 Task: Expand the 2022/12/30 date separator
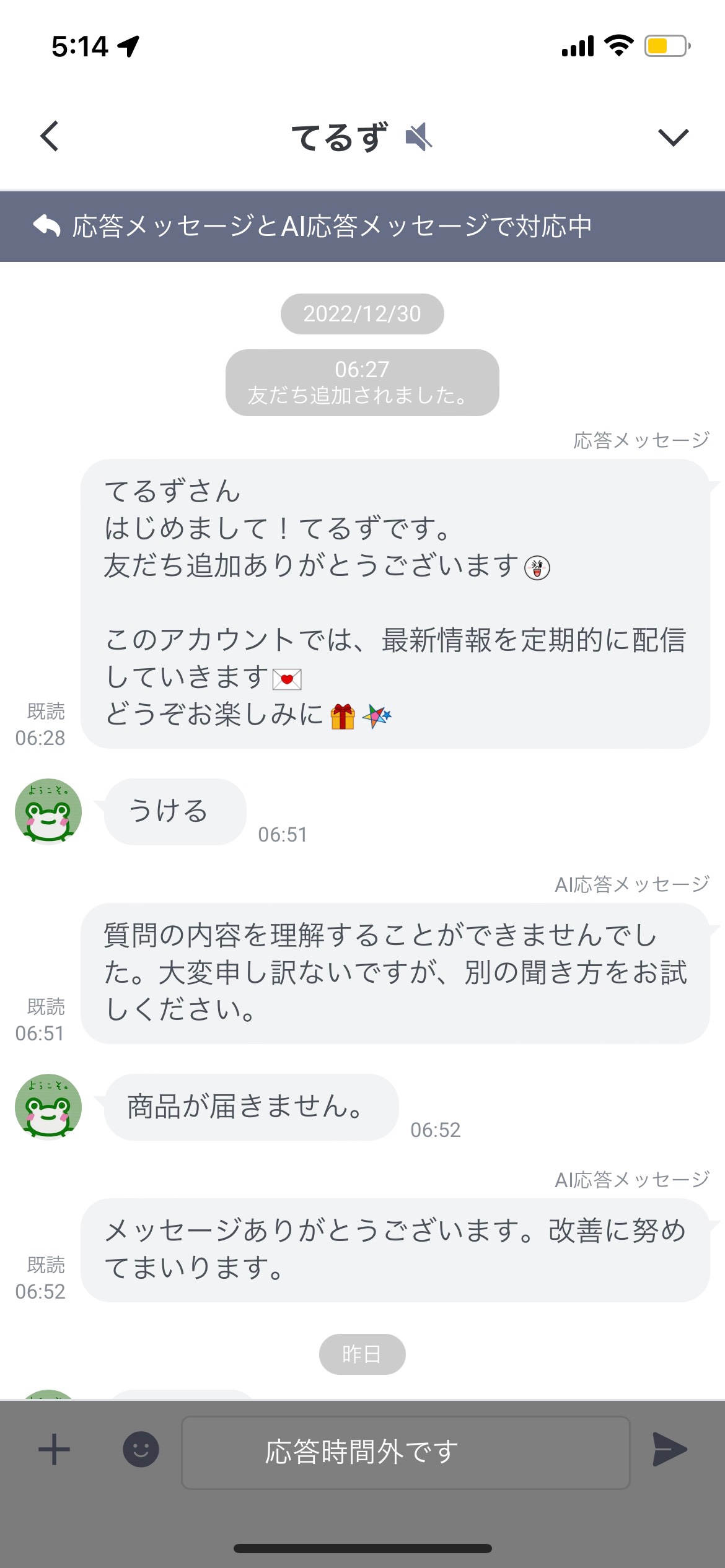coord(362,313)
